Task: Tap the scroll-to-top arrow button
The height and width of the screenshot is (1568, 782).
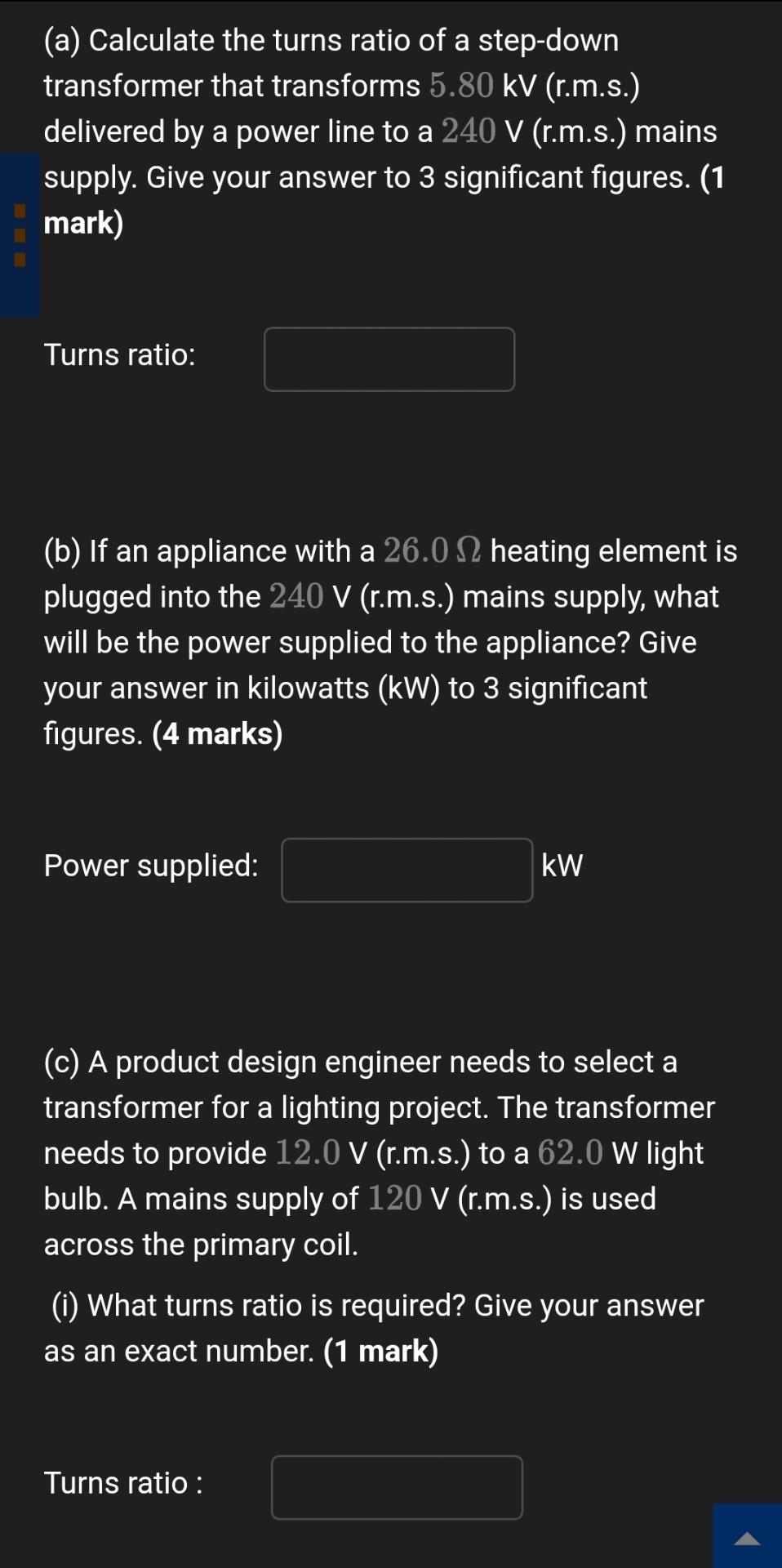Action: [747, 1539]
